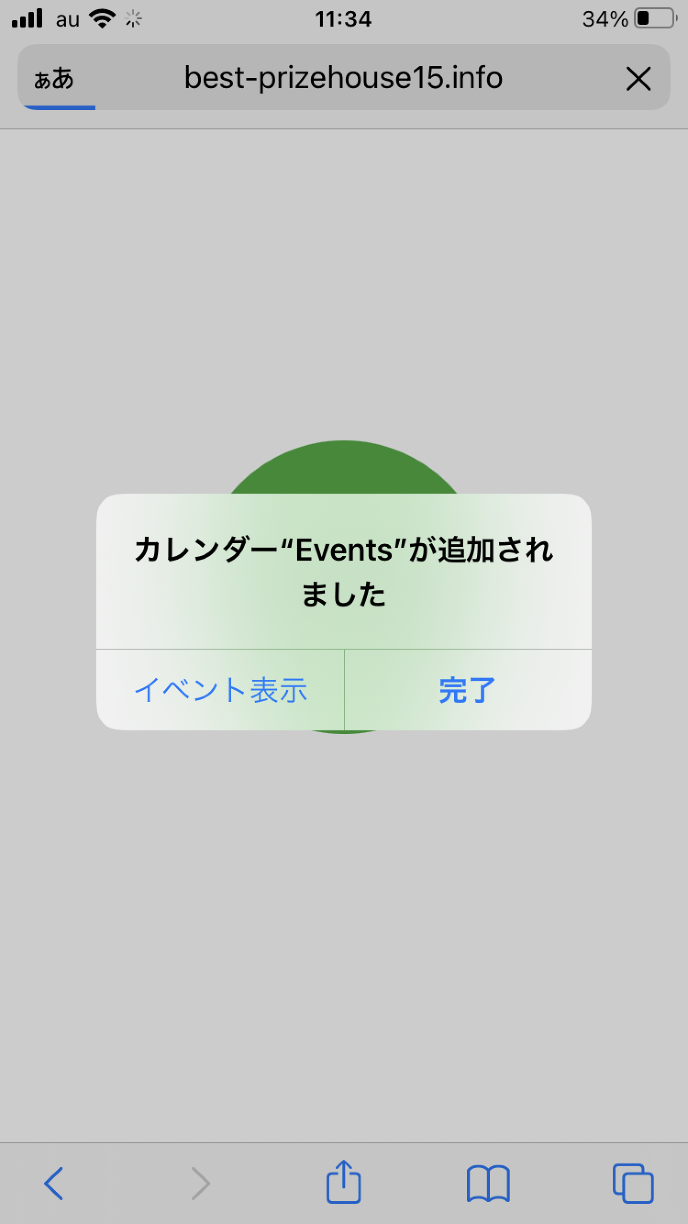The width and height of the screenshot is (688, 1224).
Task: Open the share sheet
Action: [x=343, y=1182]
